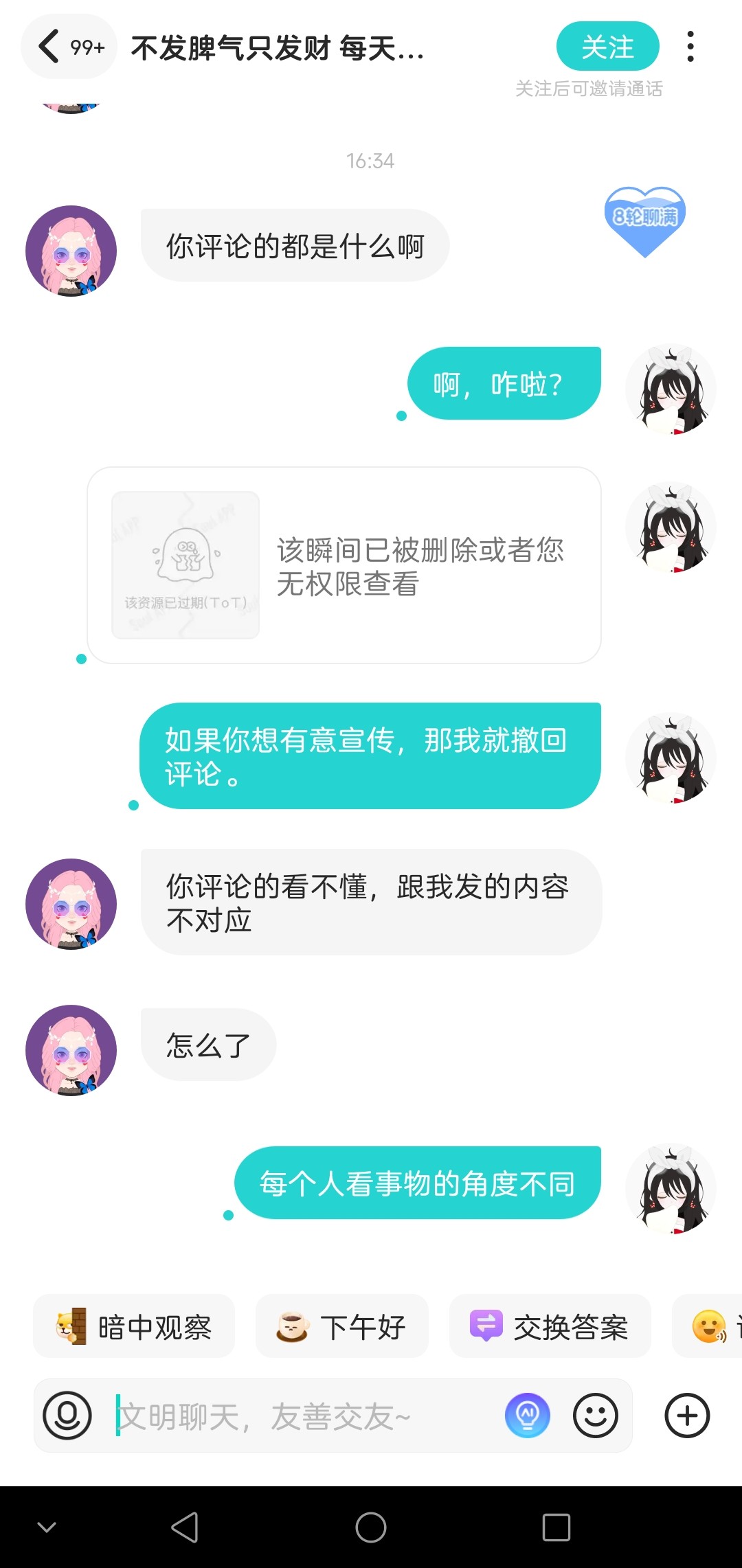Screen dimensions: 742x1568
Task: View the pink-haired avatar next to 怎么了
Action: point(71,1050)
